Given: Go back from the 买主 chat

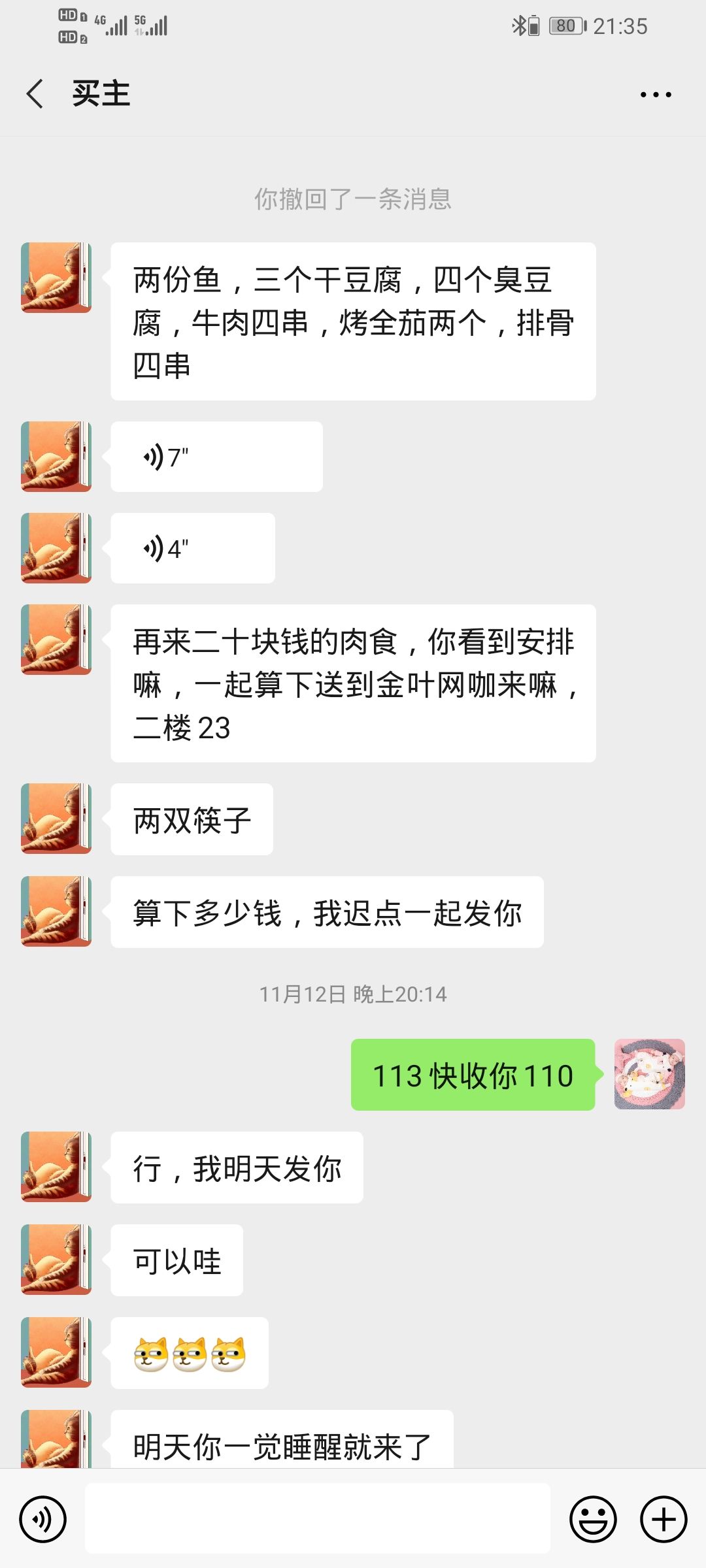Looking at the screenshot, I should 35,94.
